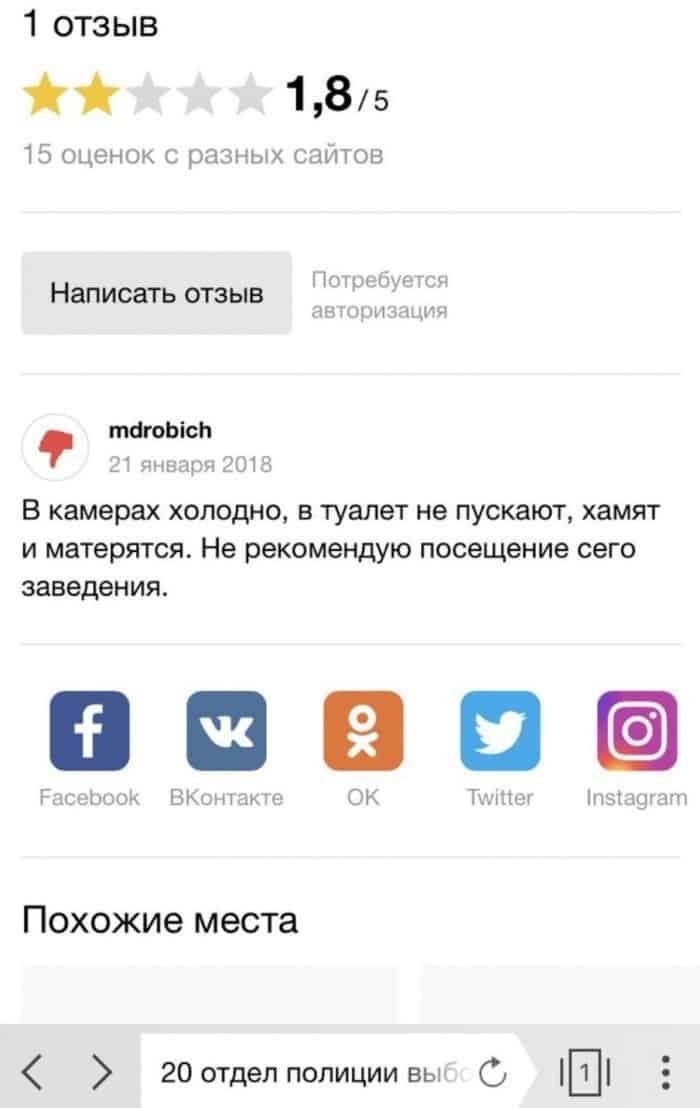Image resolution: width=700 pixels, height=1108 pixels.
Task: Open reviewer mdrobich's profile
Action: coord(159,431)
